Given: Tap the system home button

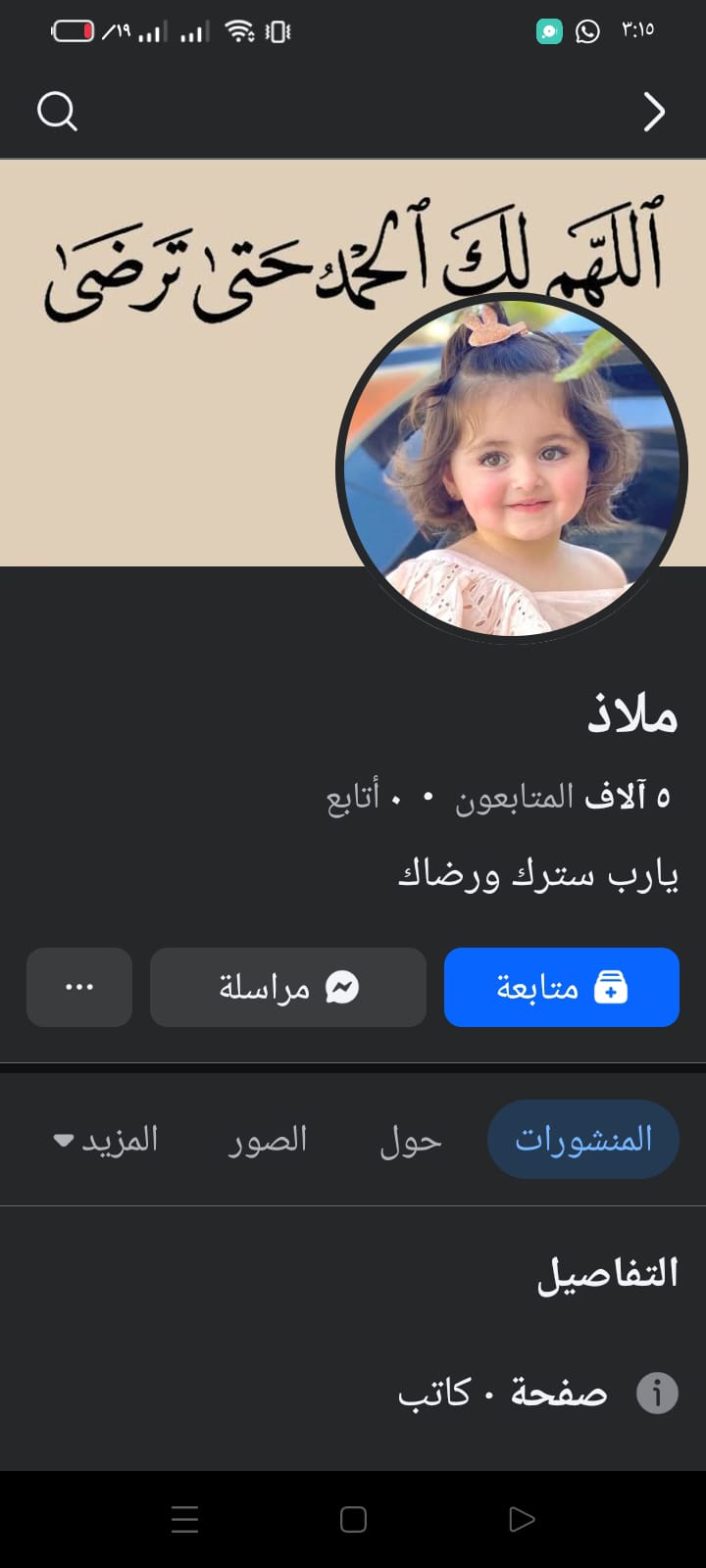Looking at the screenshot, I should [x=353, y=1520].
